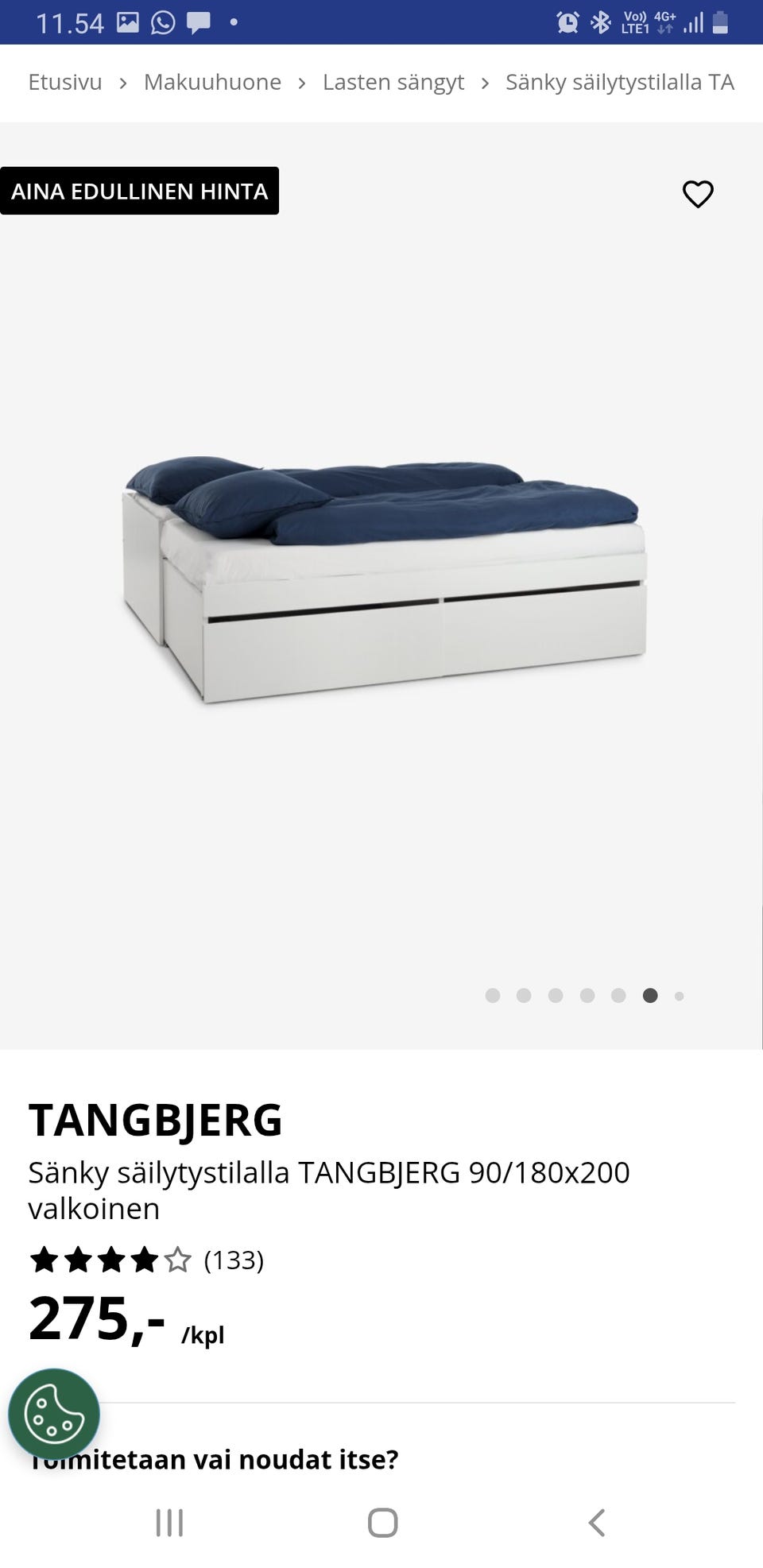This screenshot has height=1568, width=763.
Task: Go to the phone home screen
Action: (382, 1523)
